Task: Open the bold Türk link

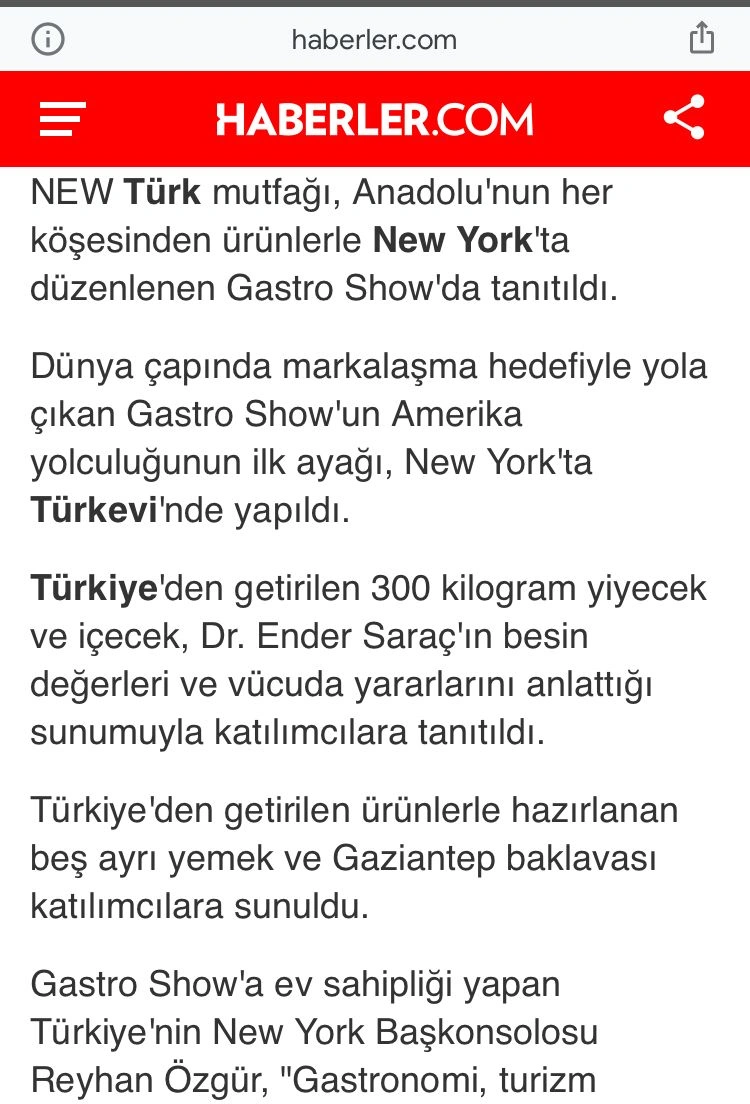Action: 163,192
